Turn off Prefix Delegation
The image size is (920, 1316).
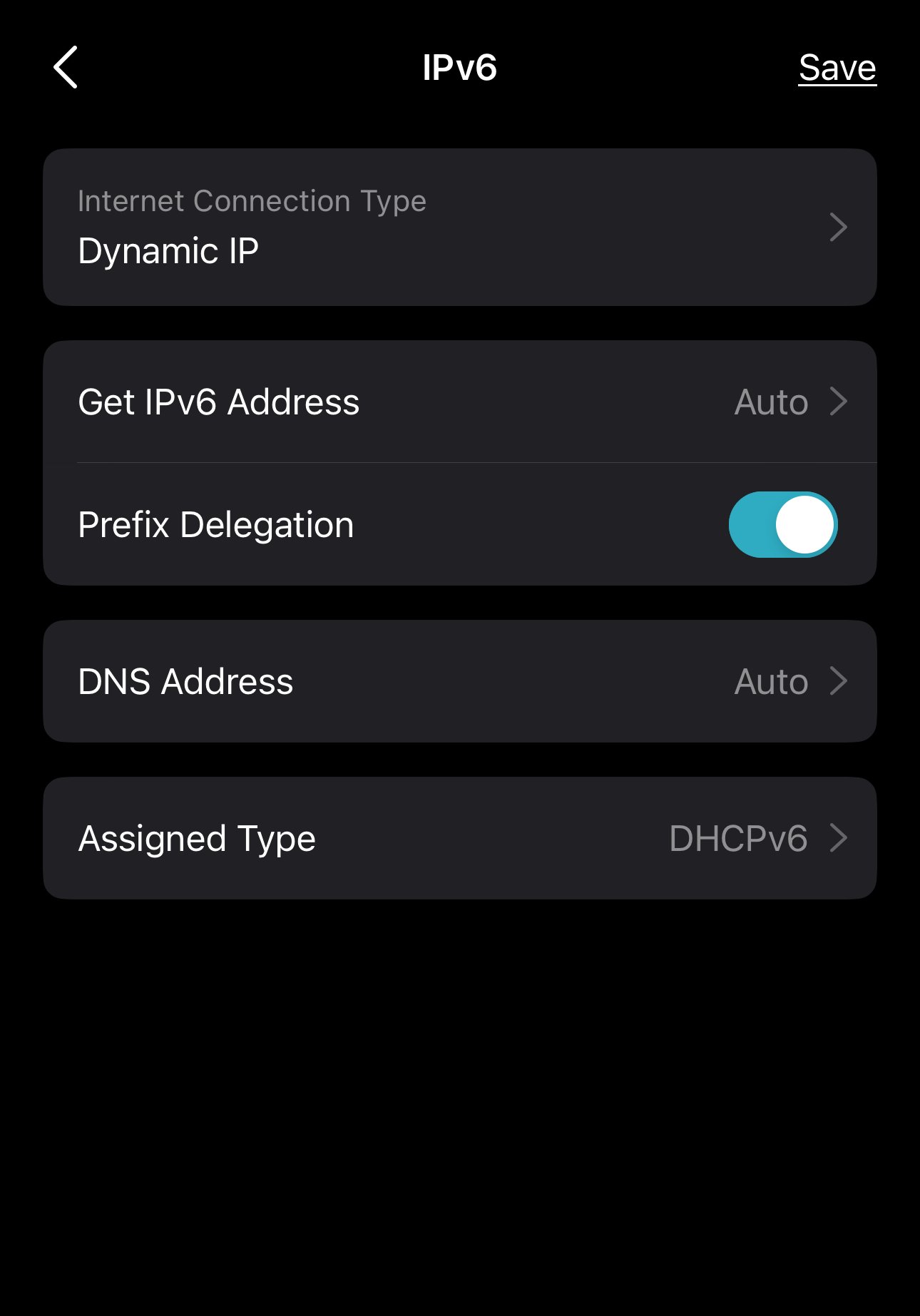pyautogui.click(x=782, y=524)
